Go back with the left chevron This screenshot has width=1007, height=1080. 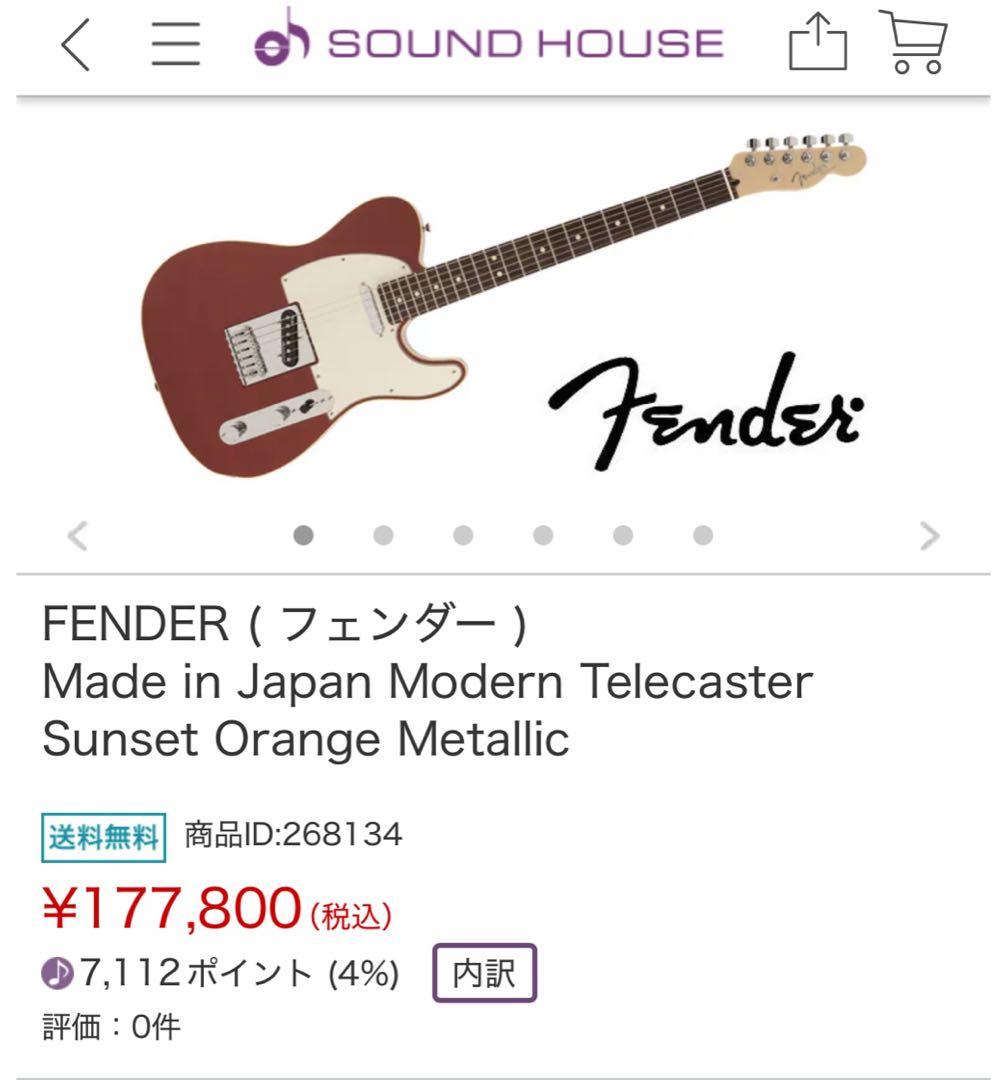[75, 44]
